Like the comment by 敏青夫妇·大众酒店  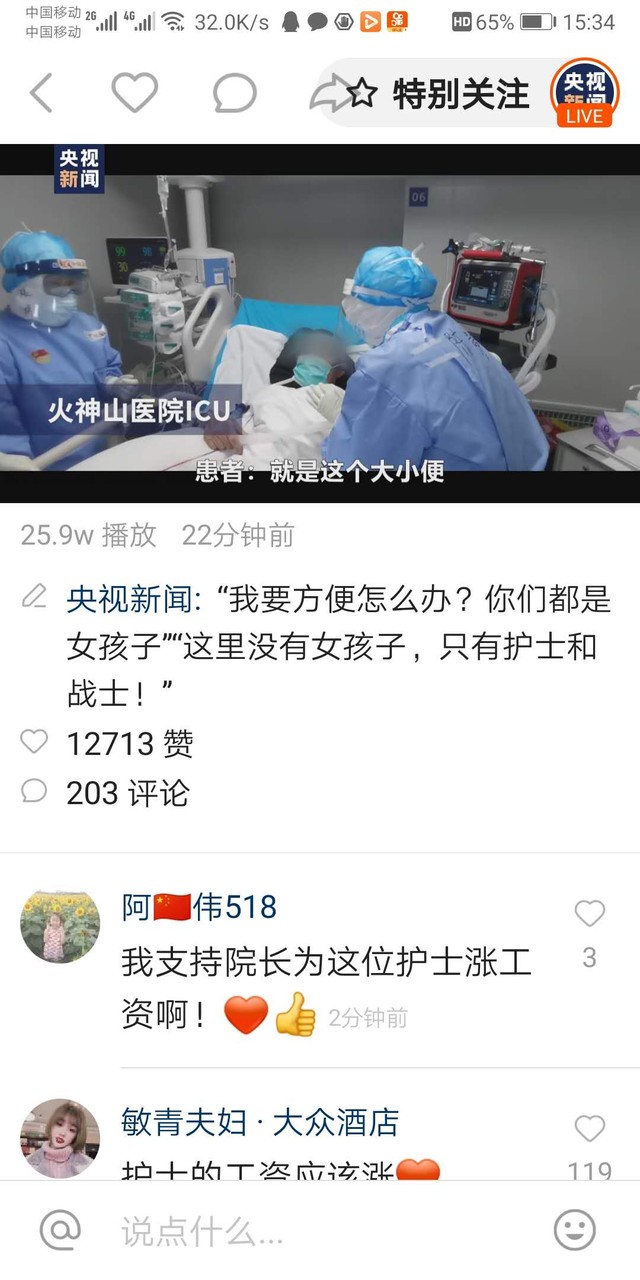(590, 1128)
